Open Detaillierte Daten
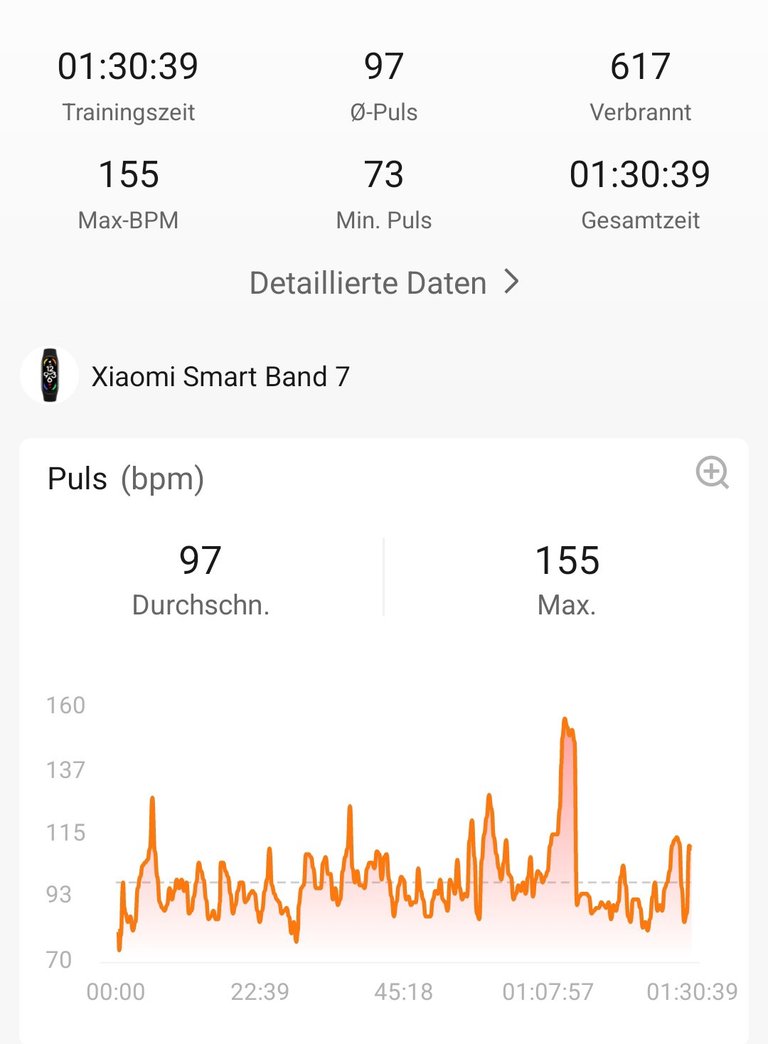Screen dimensions: 768x1044 coord(384,283)
